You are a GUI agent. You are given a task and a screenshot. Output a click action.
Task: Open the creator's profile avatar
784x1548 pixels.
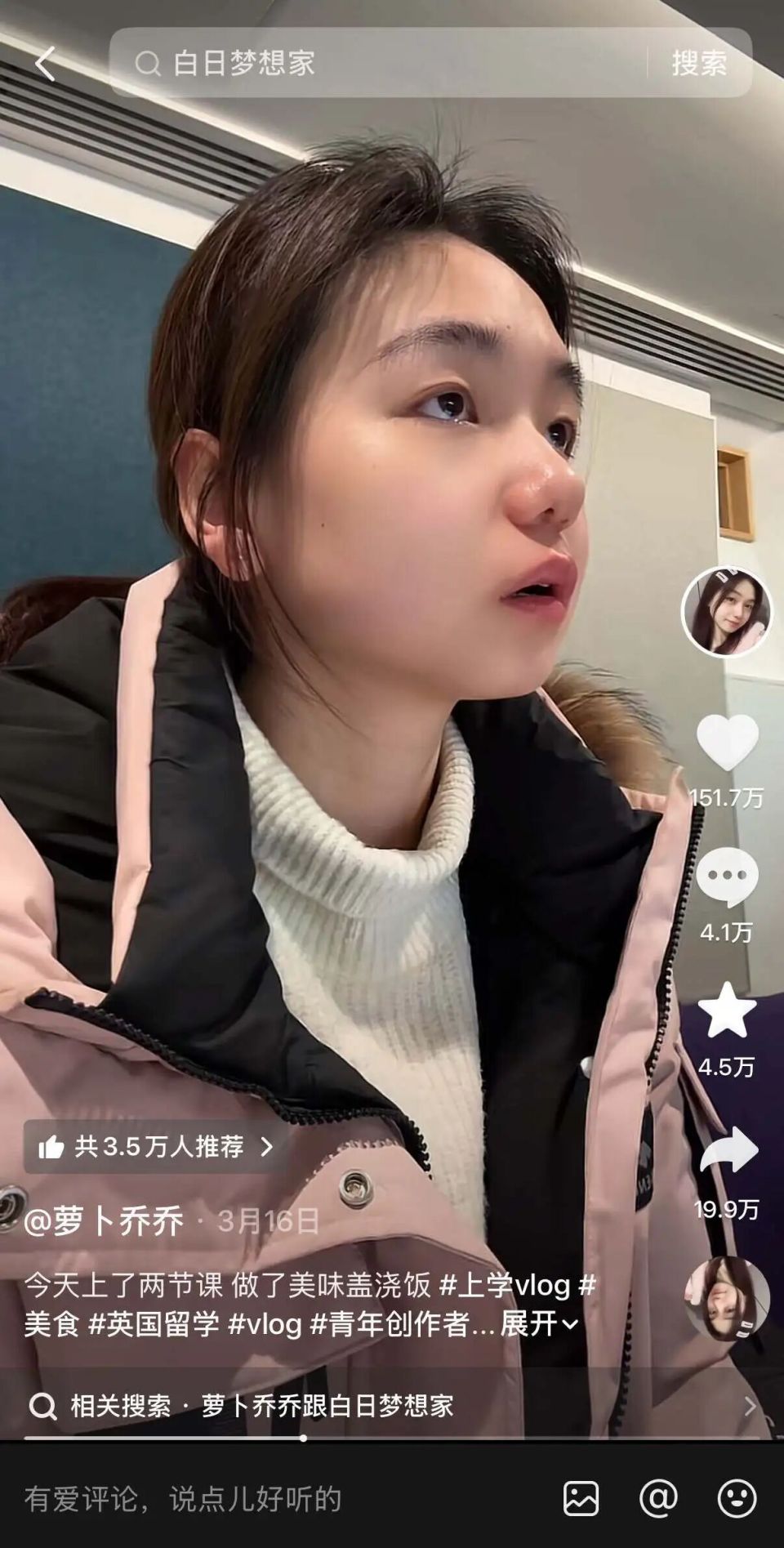tap(726, 611)
